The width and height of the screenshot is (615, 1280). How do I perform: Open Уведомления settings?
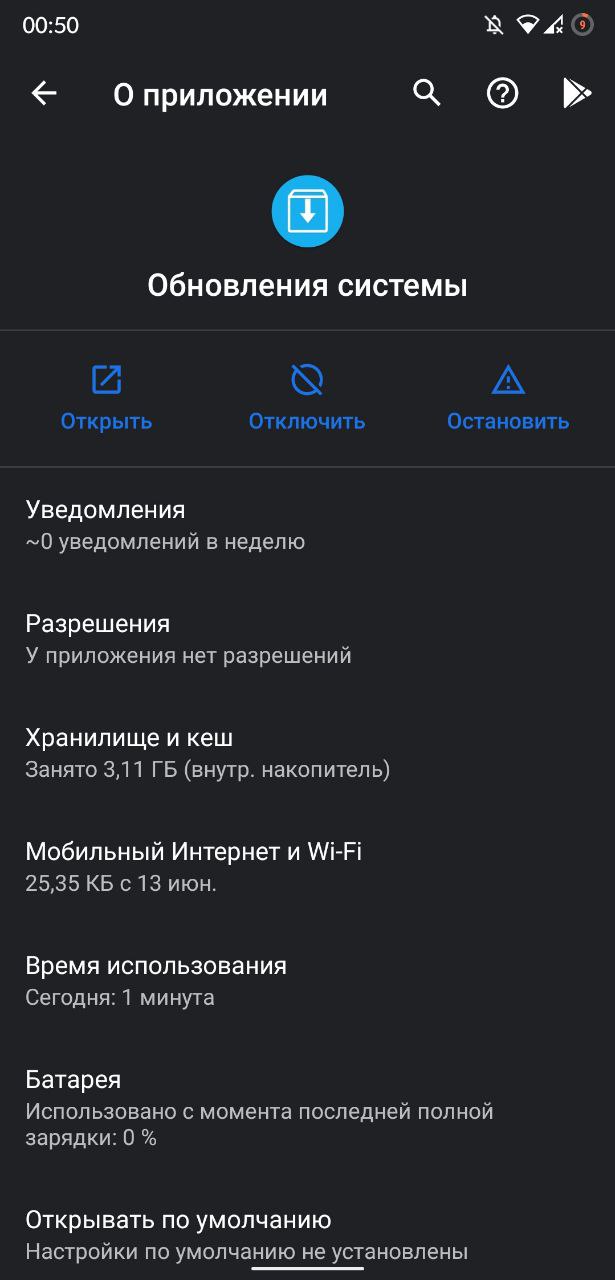click(x=307, y=525)
